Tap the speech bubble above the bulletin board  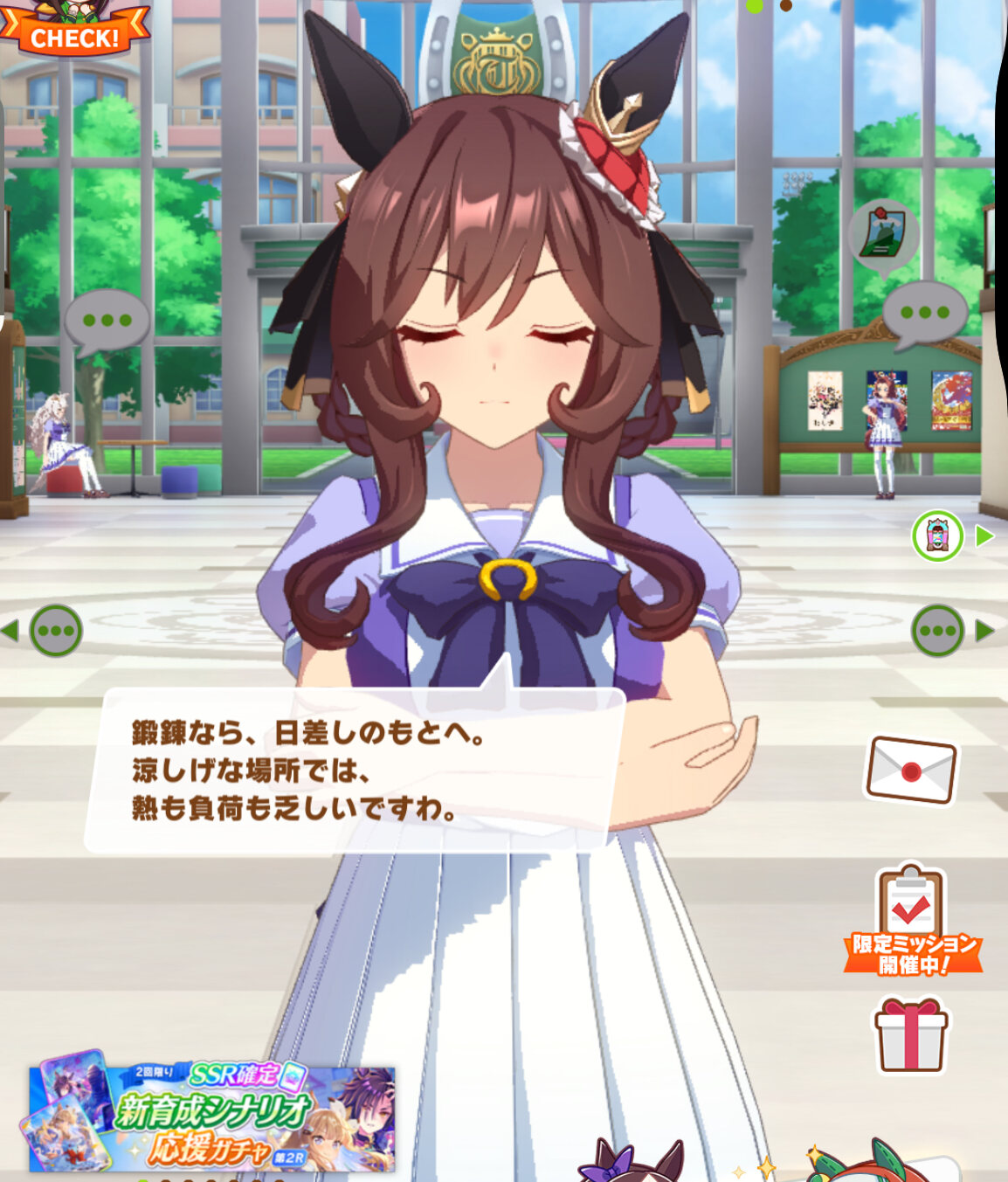[x=925, y=313]
